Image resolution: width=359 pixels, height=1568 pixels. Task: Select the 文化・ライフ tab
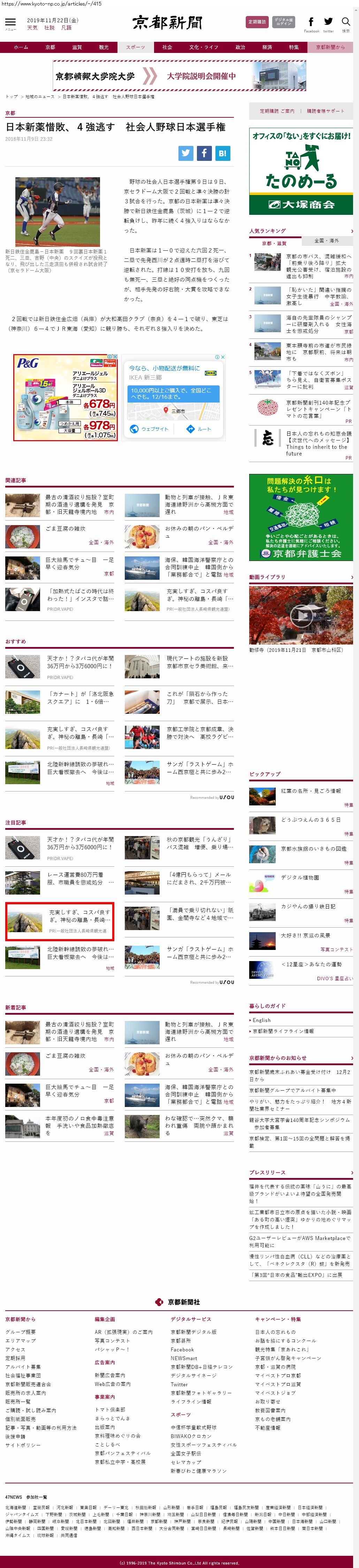point(204,47)
